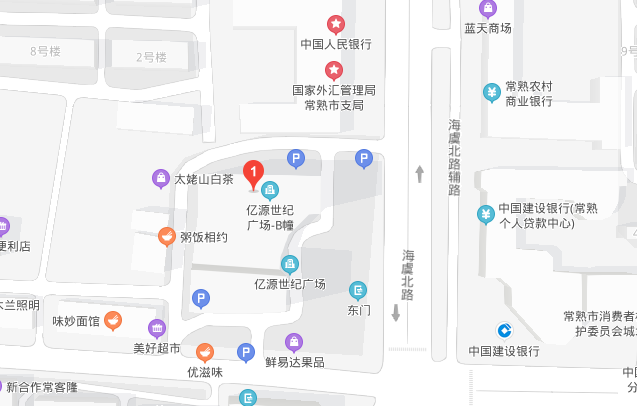Select the 中国建设银行 marker near 海虞北路
The width and height of the screenshot is (637, 406).
[506, 330]
